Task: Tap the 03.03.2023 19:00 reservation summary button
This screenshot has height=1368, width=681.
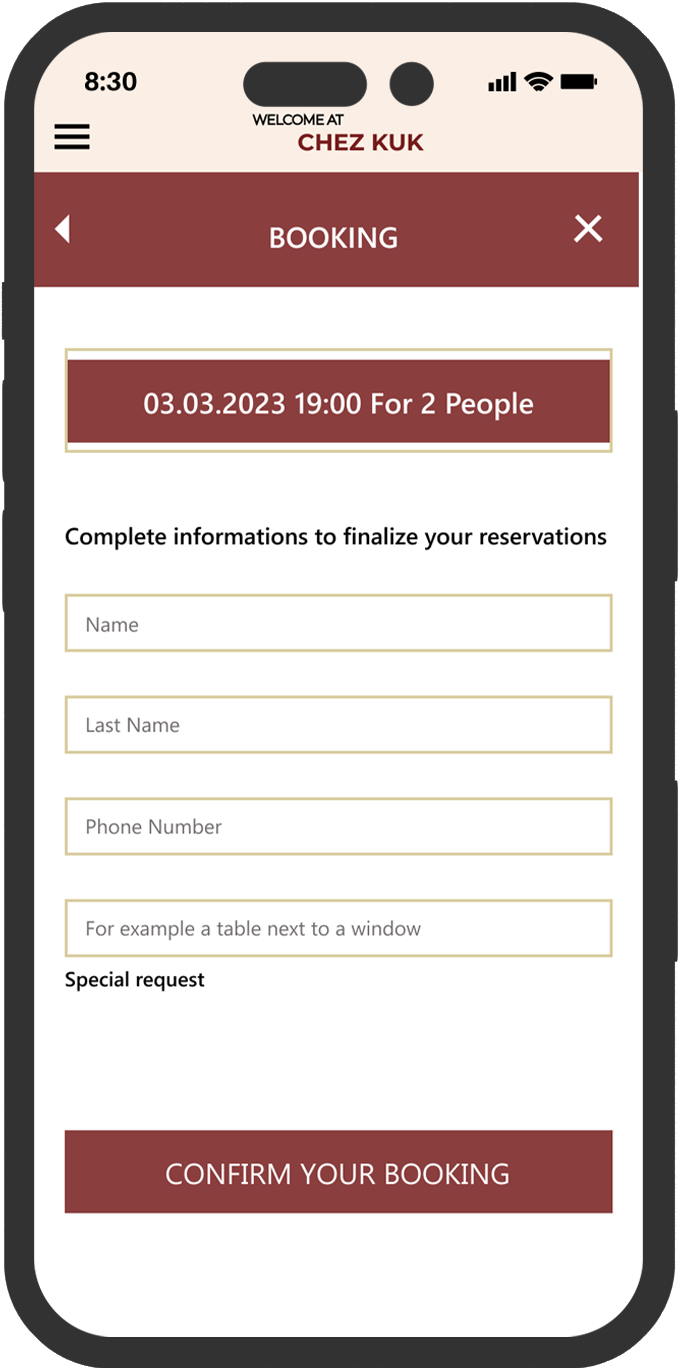Action: [338, 401]
